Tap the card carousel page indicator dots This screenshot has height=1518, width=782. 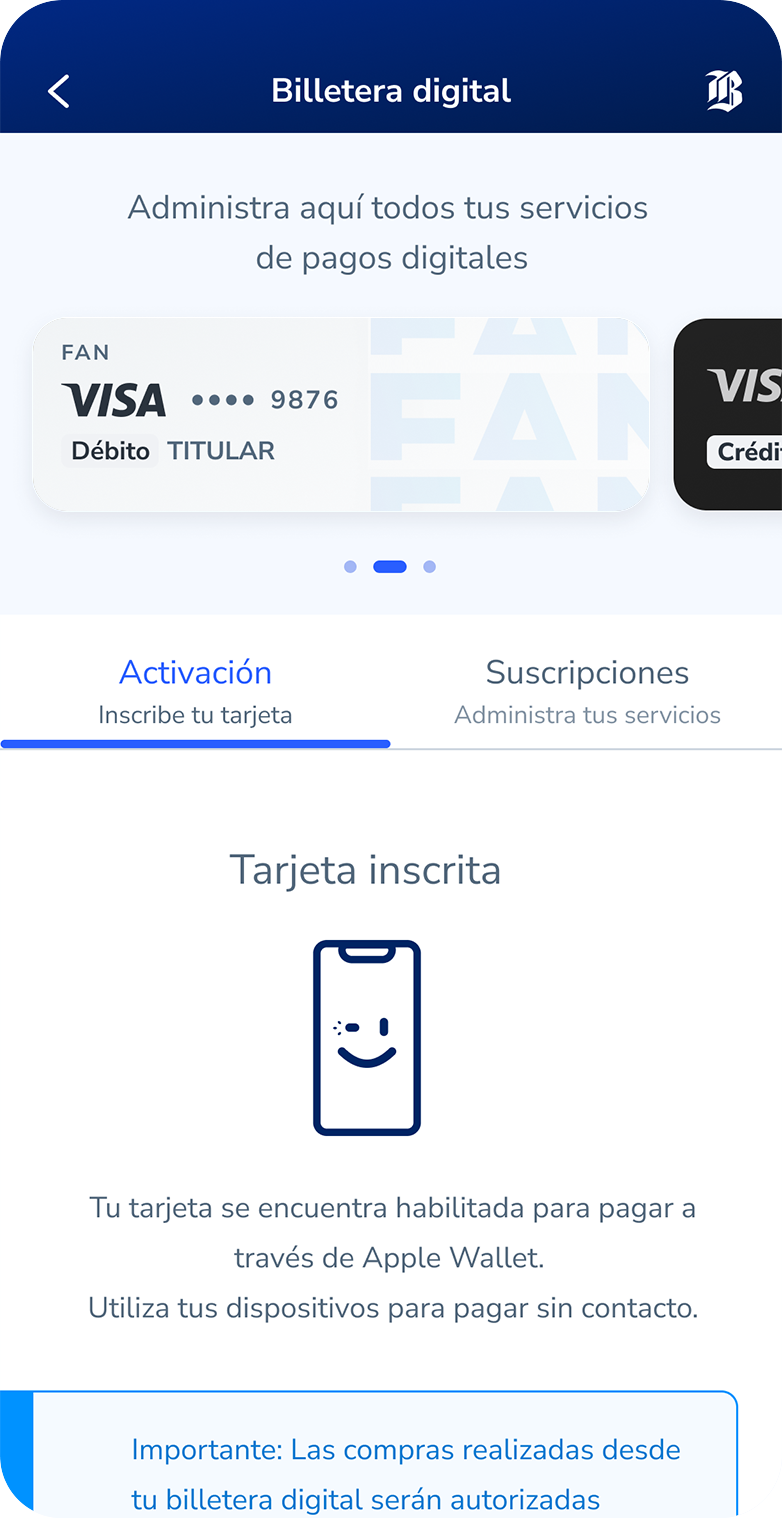(389, 567)
